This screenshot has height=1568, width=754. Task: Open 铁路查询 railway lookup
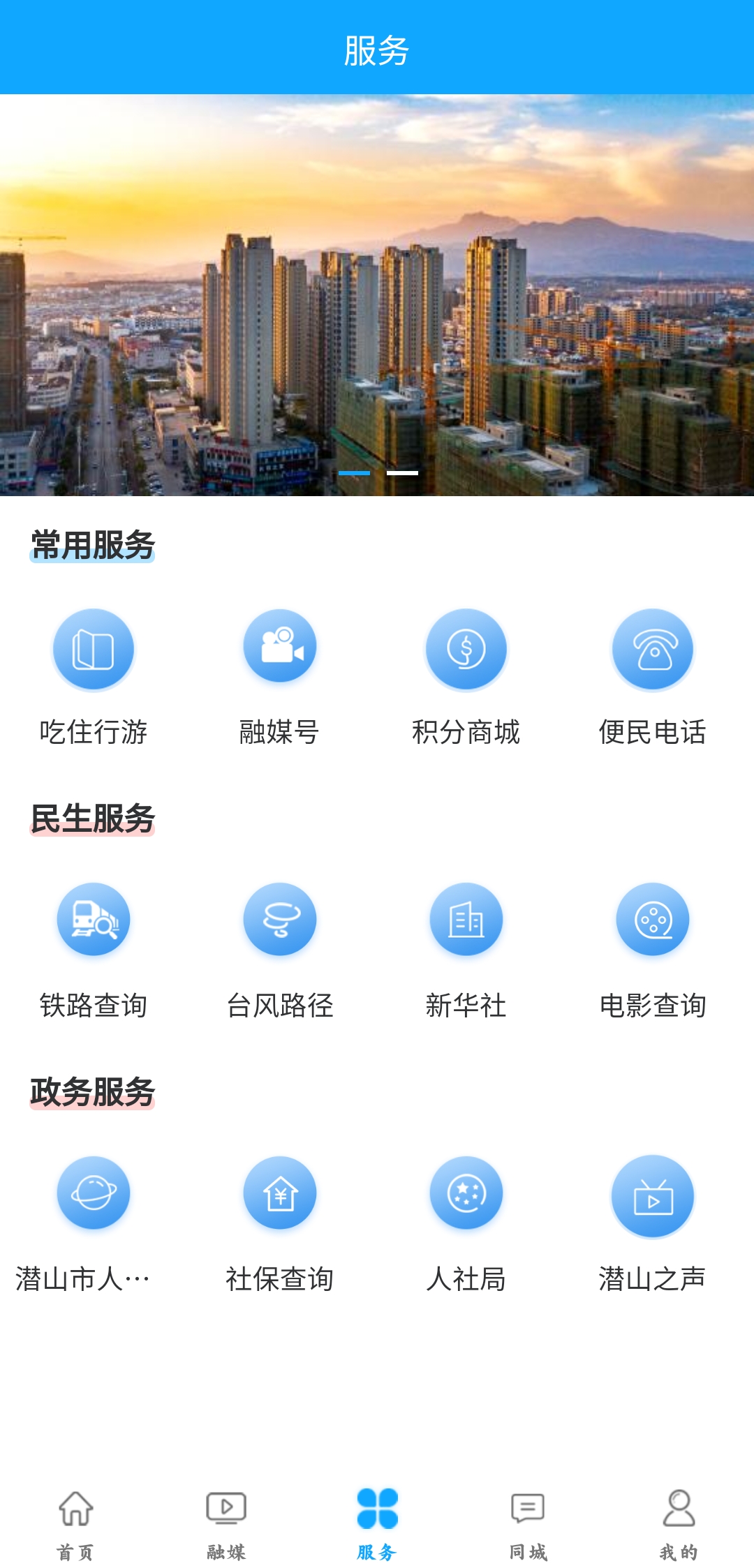coord(94,920)
